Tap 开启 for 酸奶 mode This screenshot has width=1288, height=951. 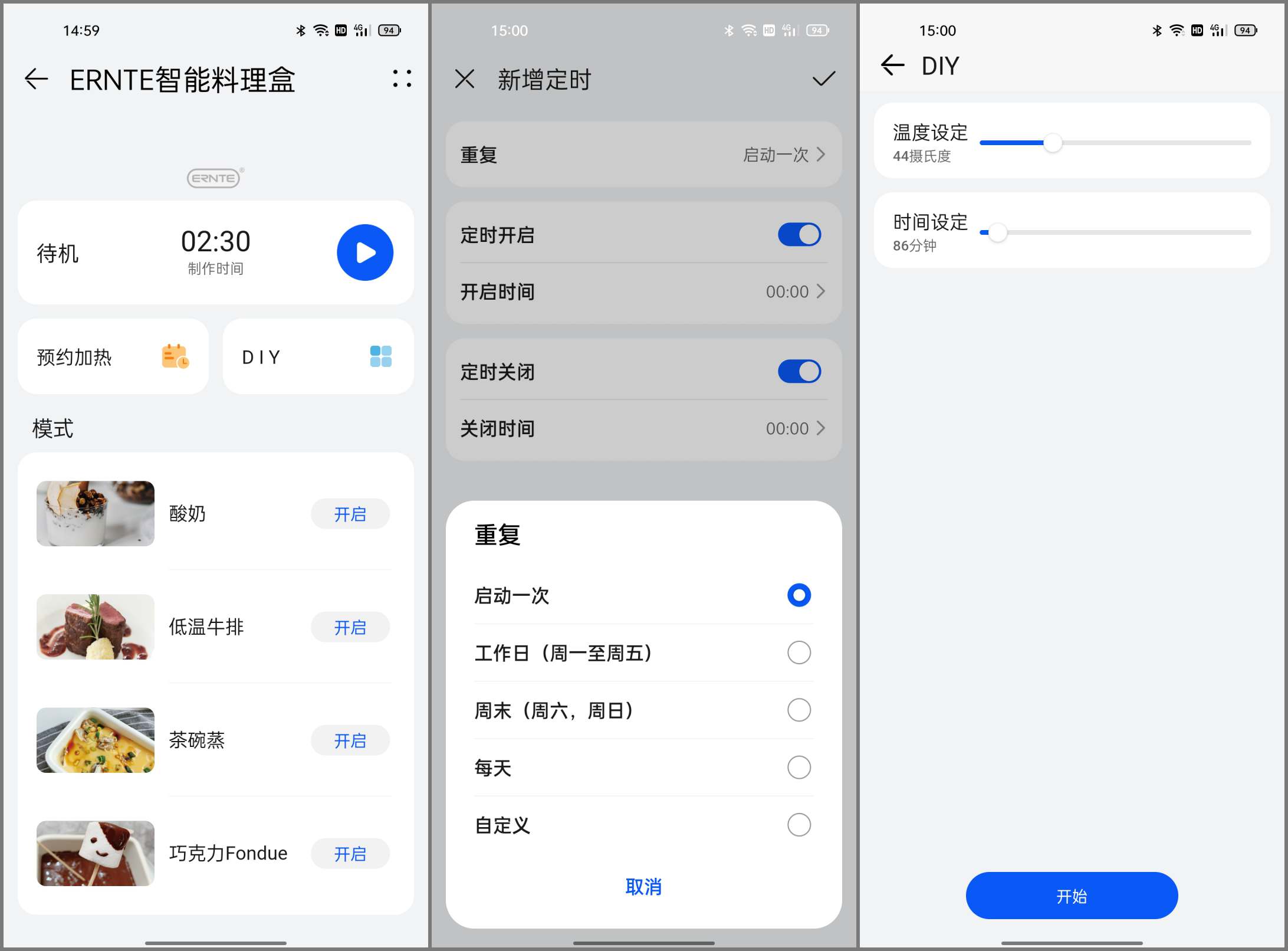350,514
